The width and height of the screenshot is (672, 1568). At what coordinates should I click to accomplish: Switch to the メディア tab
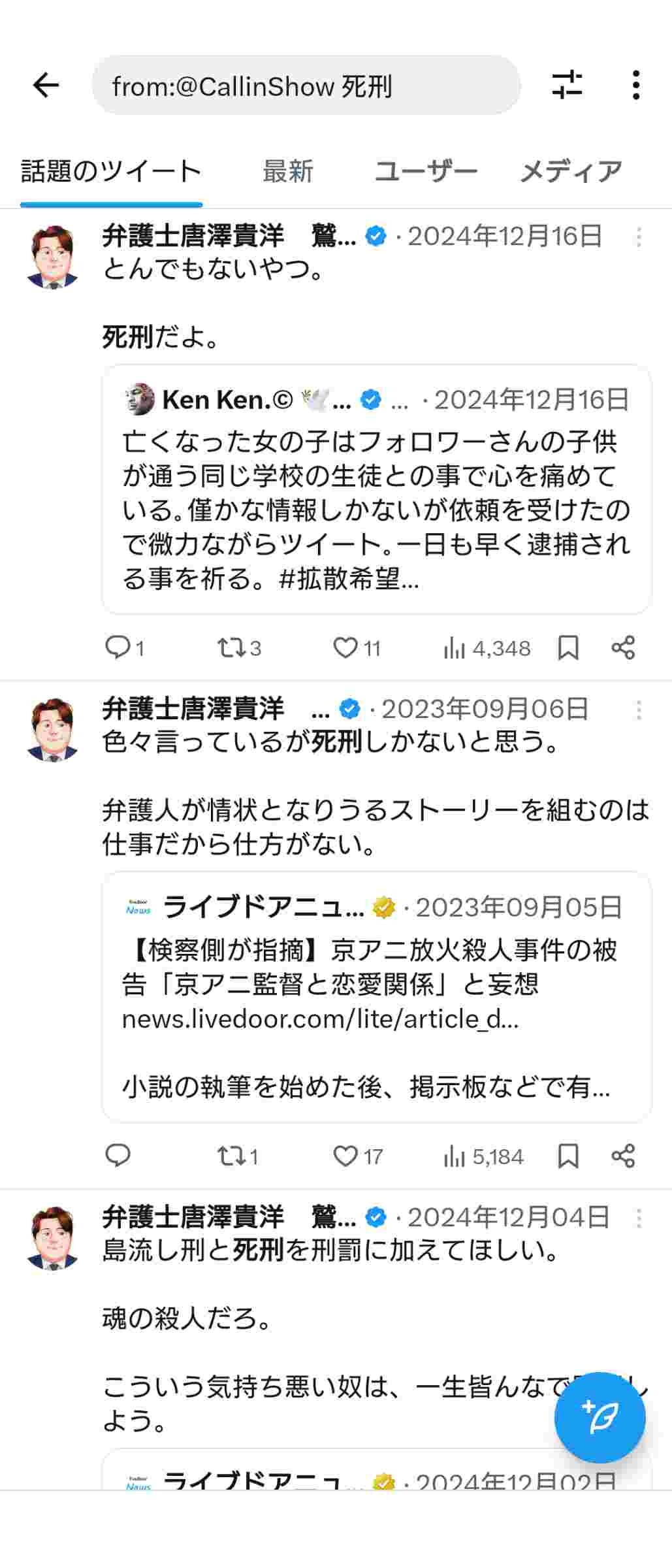[x=570, y=172]
